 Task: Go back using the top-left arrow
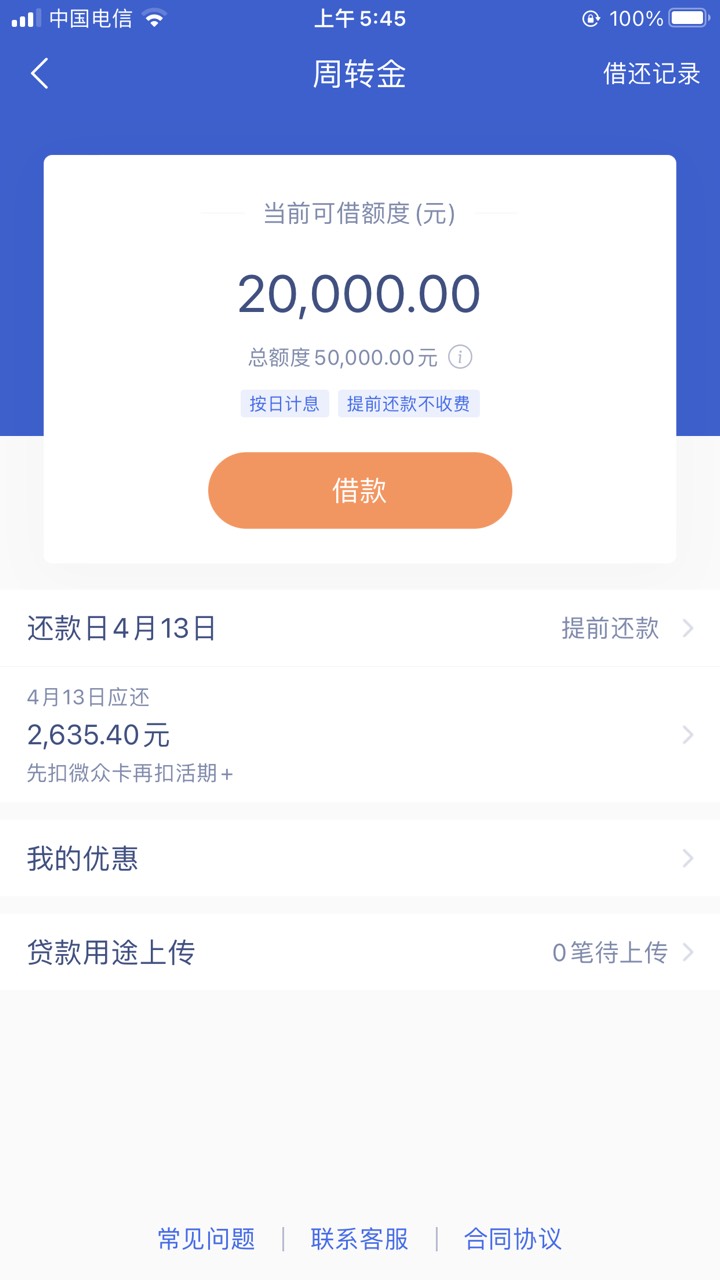[40, 74]
